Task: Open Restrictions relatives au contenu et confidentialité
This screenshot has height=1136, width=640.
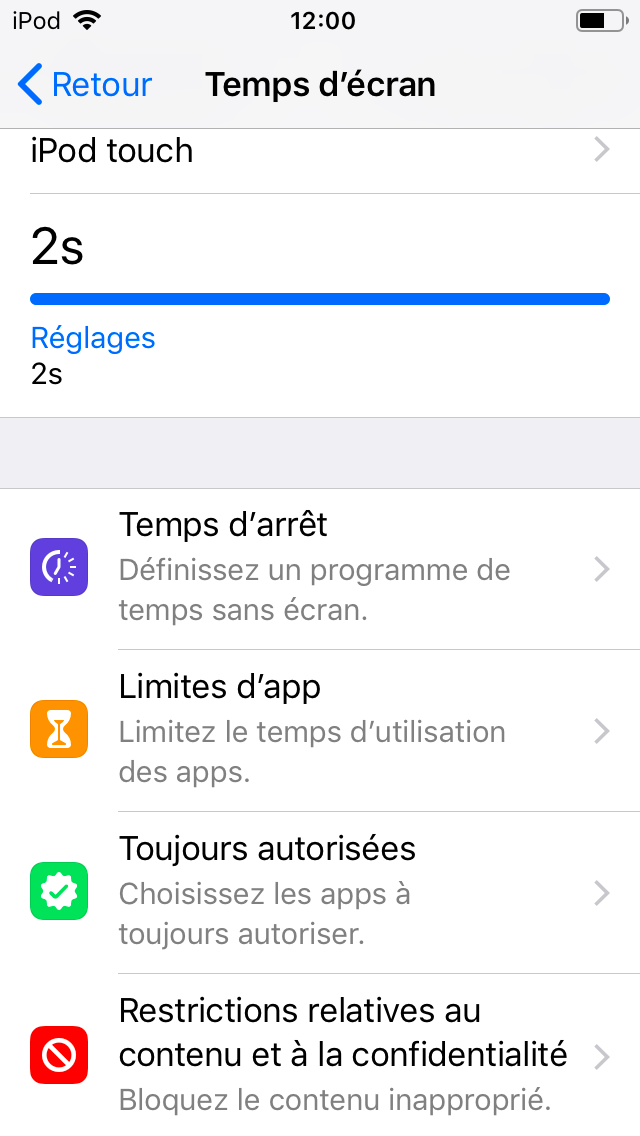Action: (320, 1054)
